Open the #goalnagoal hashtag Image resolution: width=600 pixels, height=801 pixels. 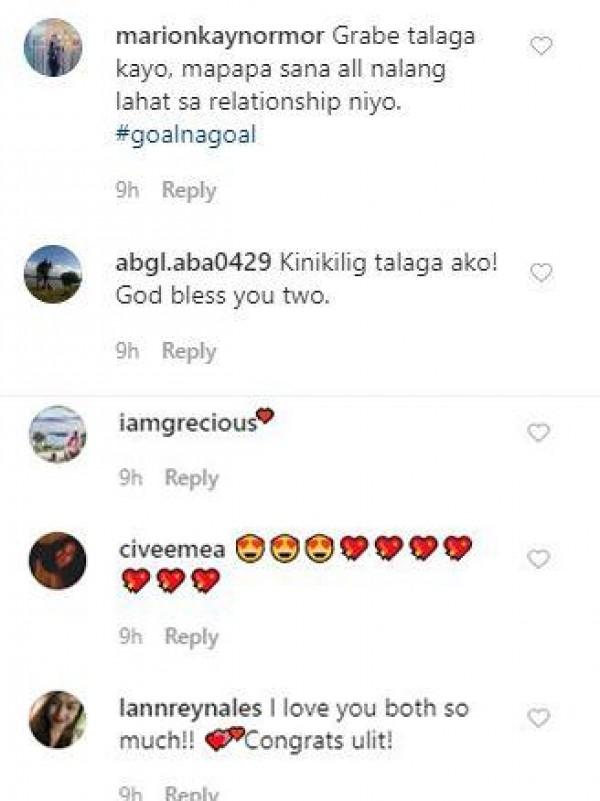pyautogui.click(x=186, y=136)
